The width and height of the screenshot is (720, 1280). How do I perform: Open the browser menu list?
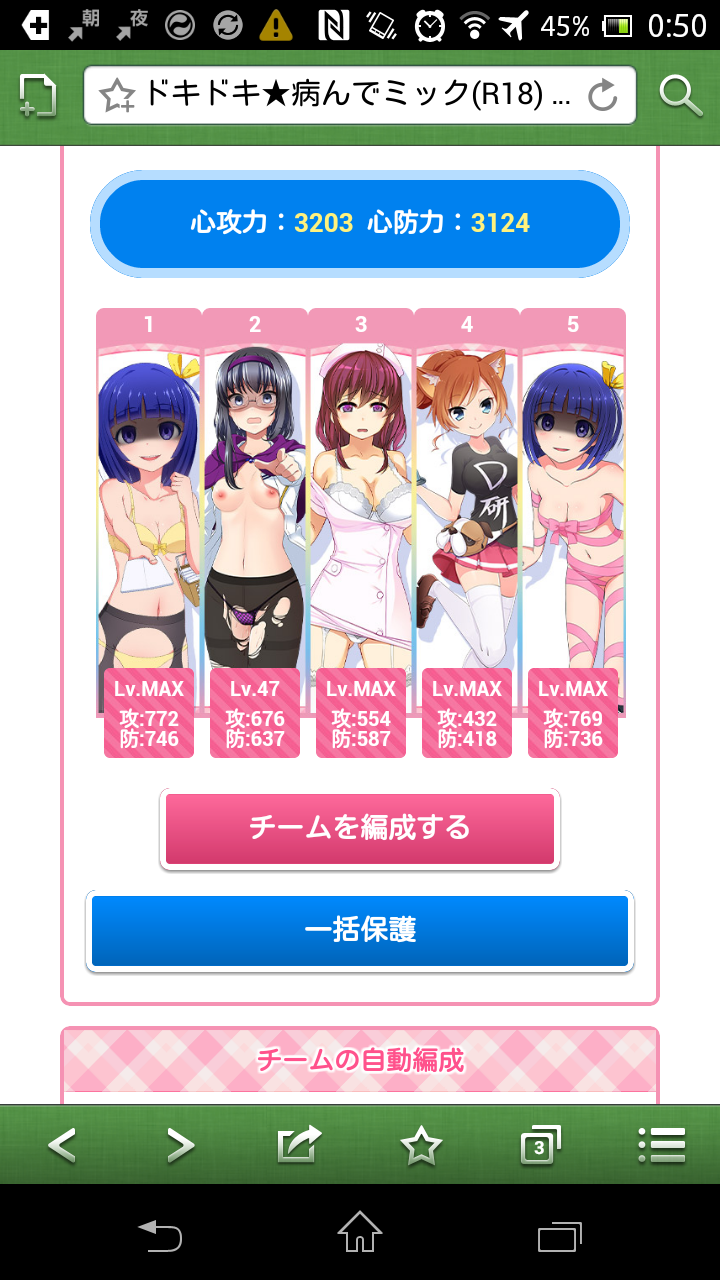661,1146
